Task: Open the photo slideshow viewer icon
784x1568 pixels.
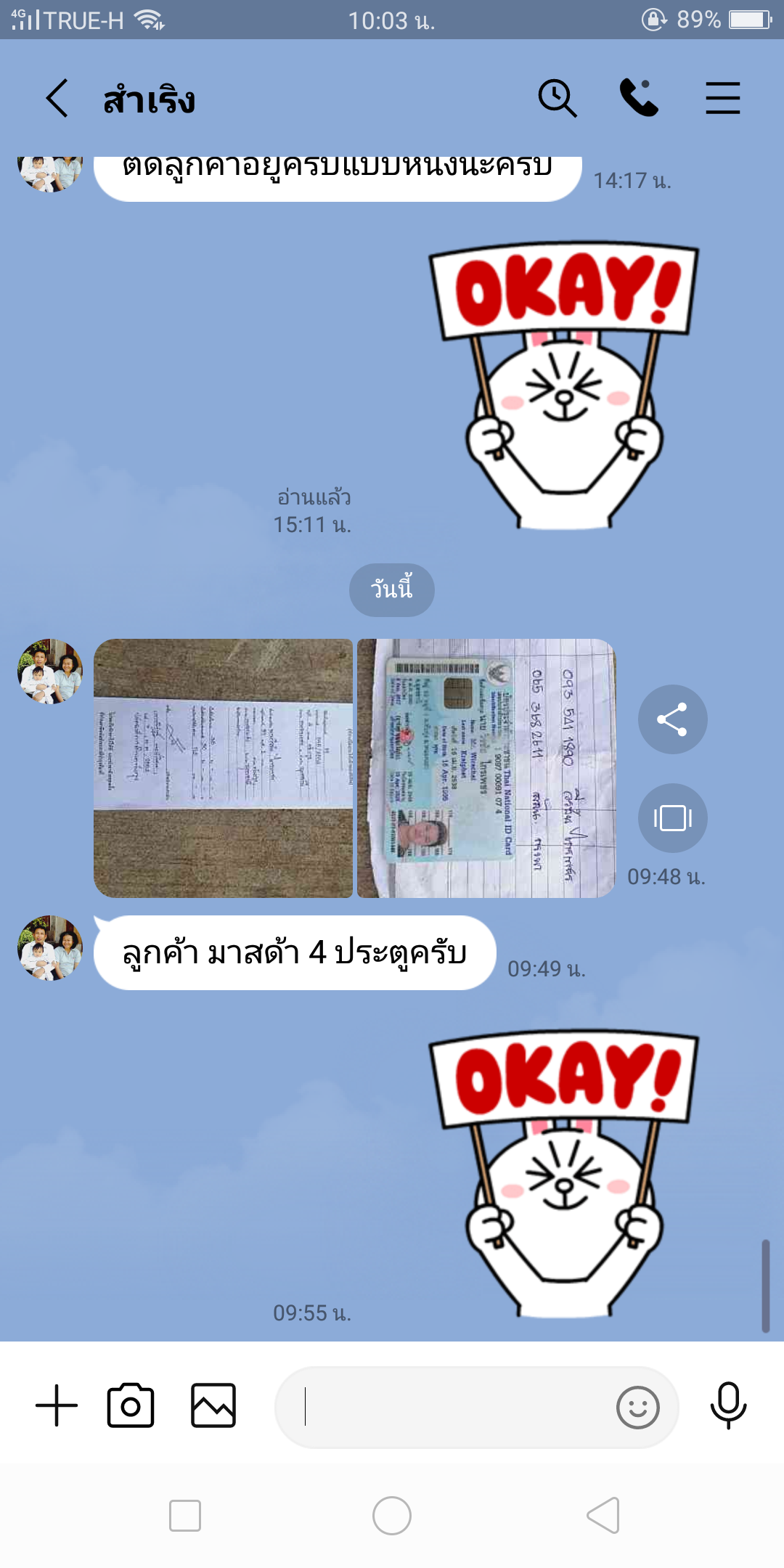Action: coord(673,818)
